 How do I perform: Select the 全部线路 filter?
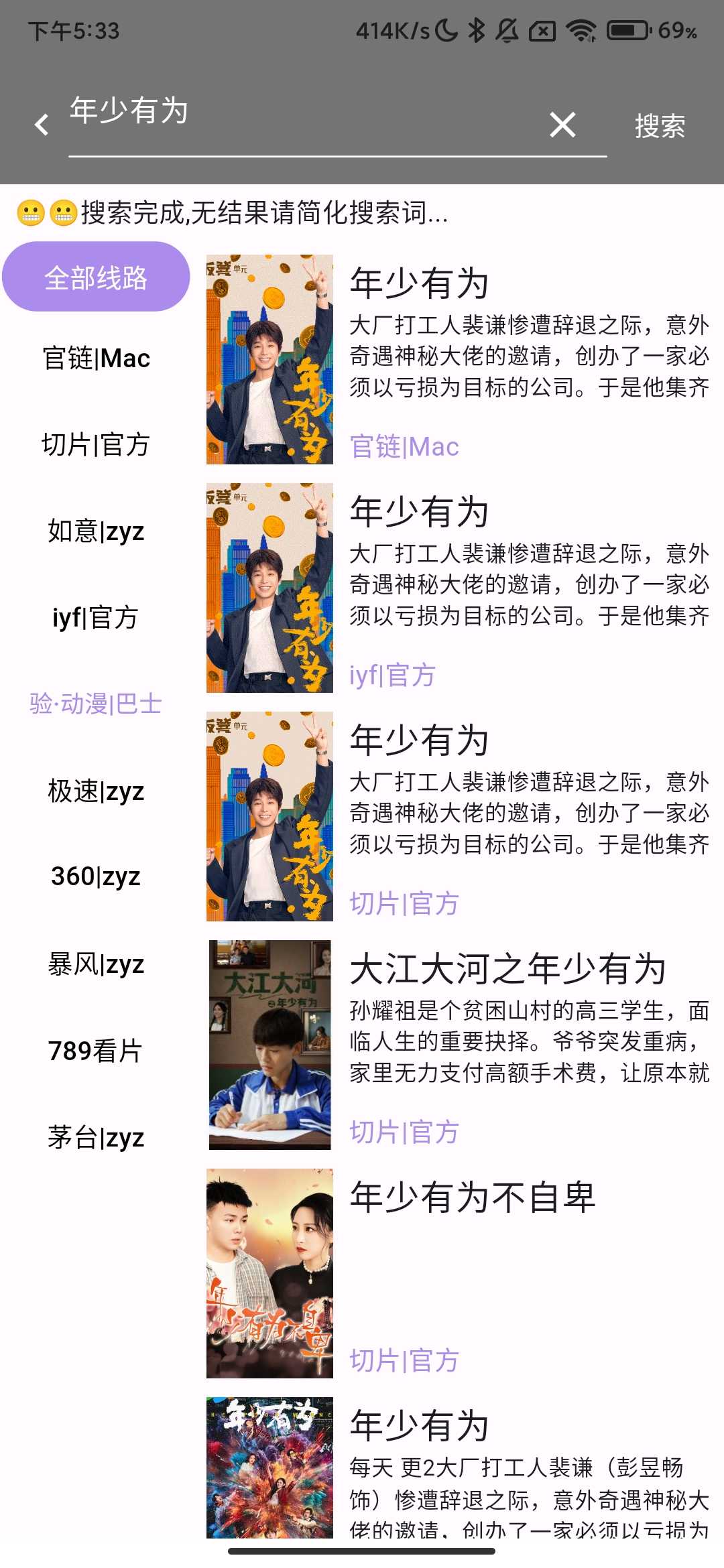click(96, 277)
